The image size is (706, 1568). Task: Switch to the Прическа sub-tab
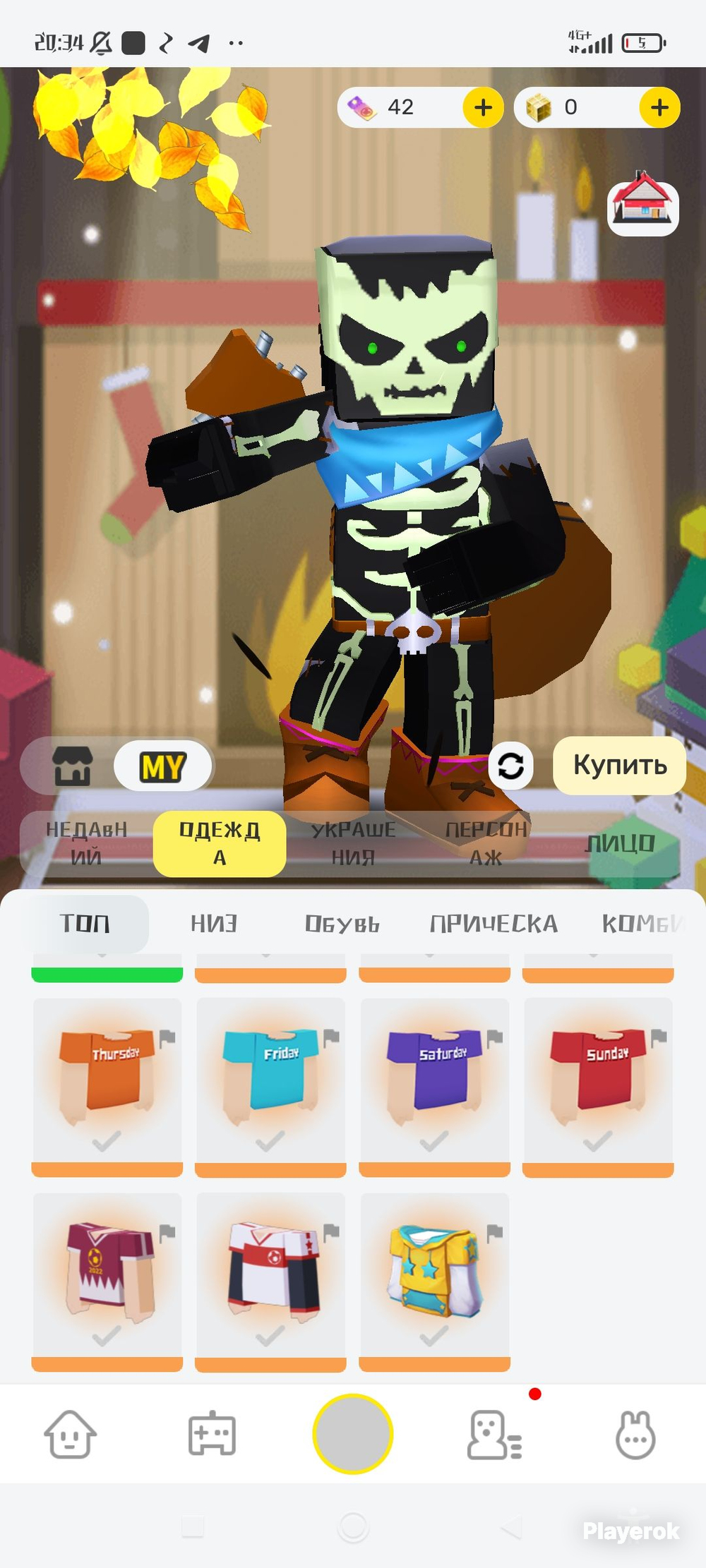point(493,923)
